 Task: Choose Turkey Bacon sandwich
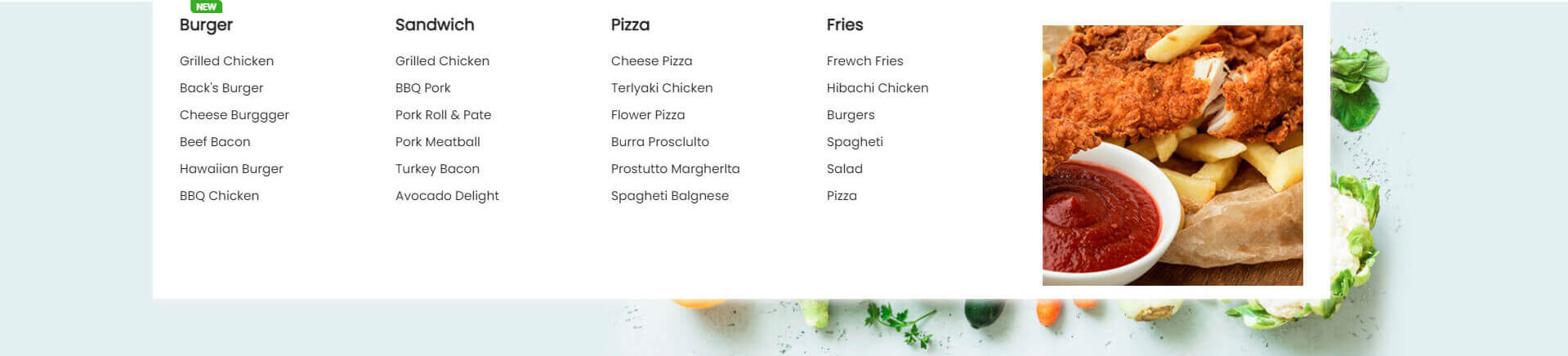[x=437, y=169]
